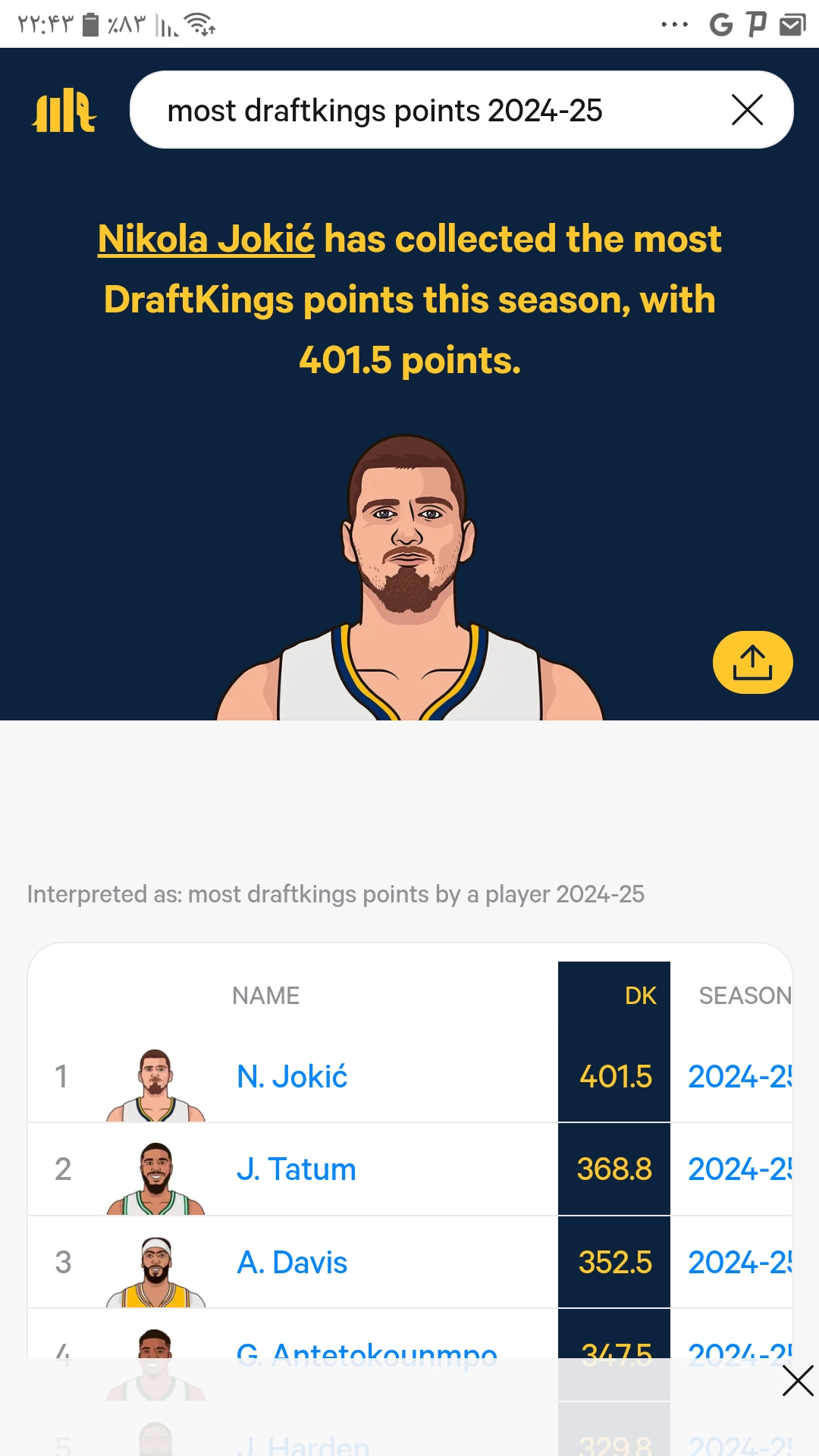This screenshot has height=1456, width=819.
Task: Open the 2024-25 season link in Jokić's row
Action: click(739, 1077)
